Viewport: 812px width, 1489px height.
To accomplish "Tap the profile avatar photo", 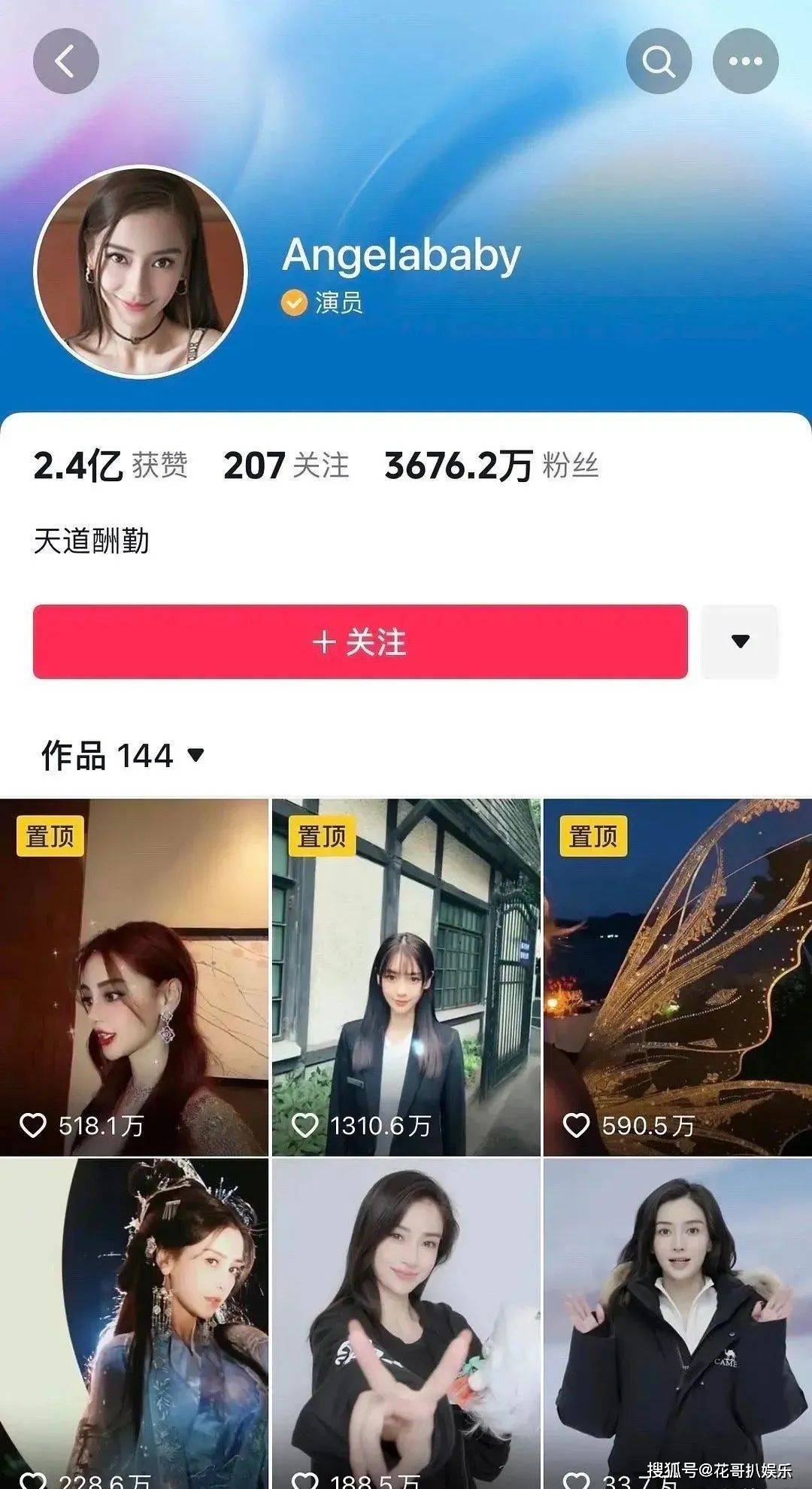I will coord(141,271).
